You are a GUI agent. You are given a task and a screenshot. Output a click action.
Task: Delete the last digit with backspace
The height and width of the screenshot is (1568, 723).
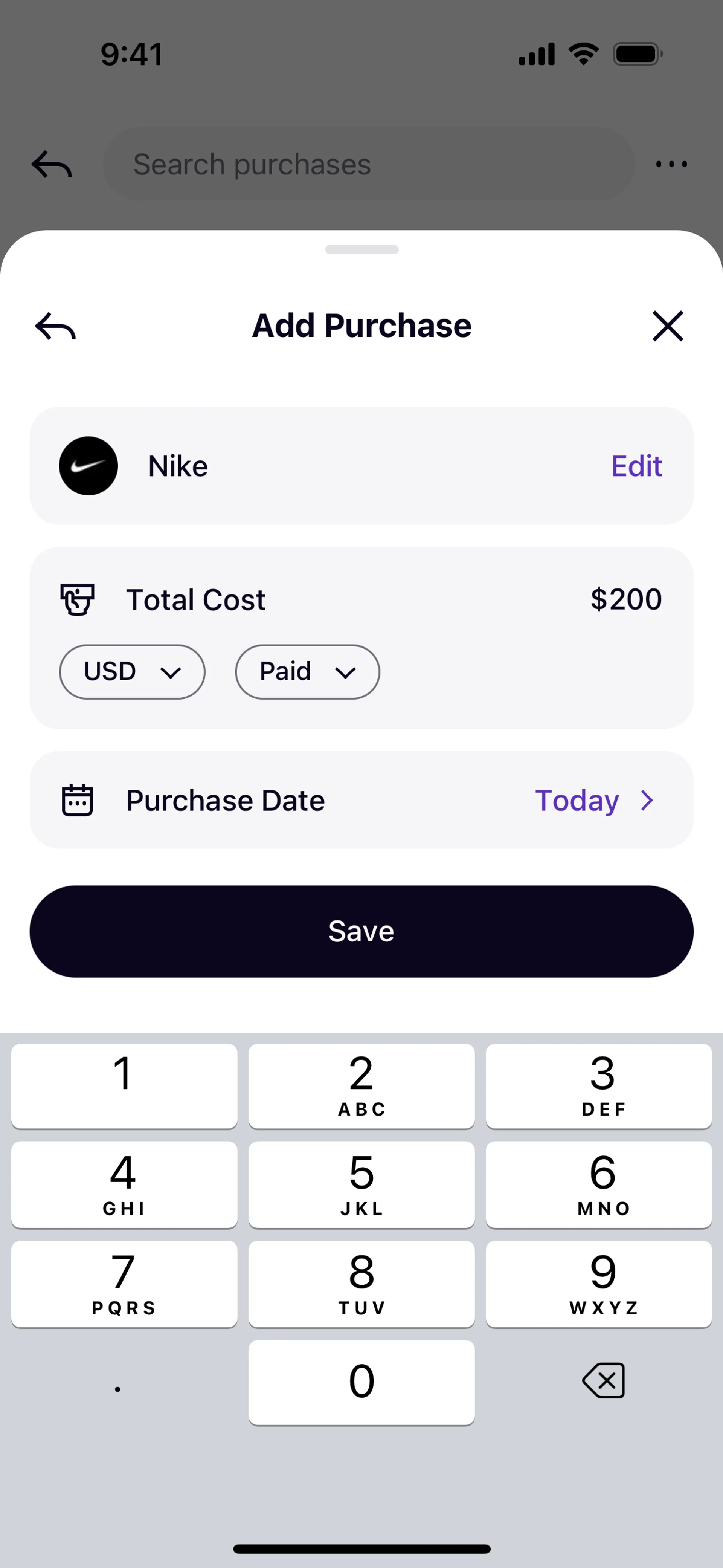click(603, 1380)
